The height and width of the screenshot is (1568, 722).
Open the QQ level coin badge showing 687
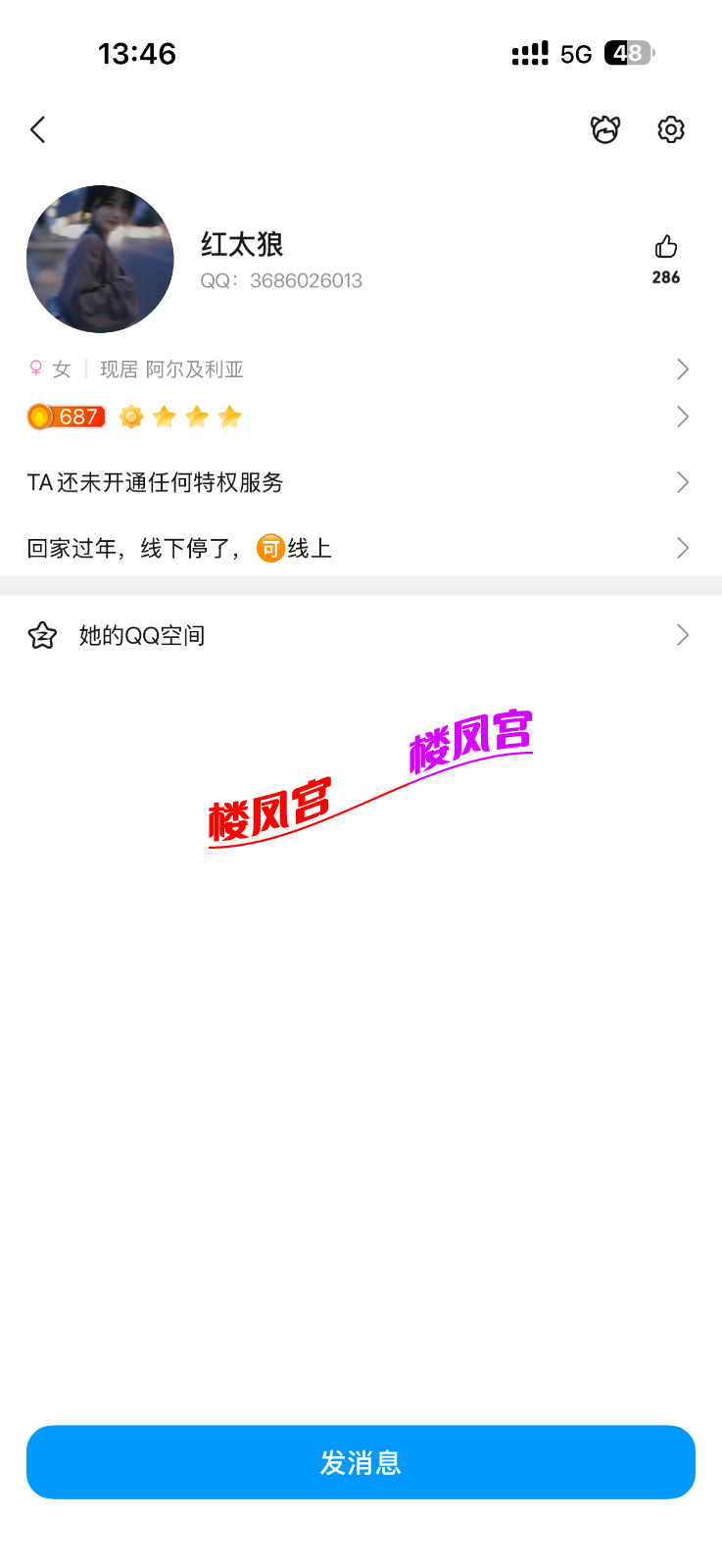[x=66, y=416]
